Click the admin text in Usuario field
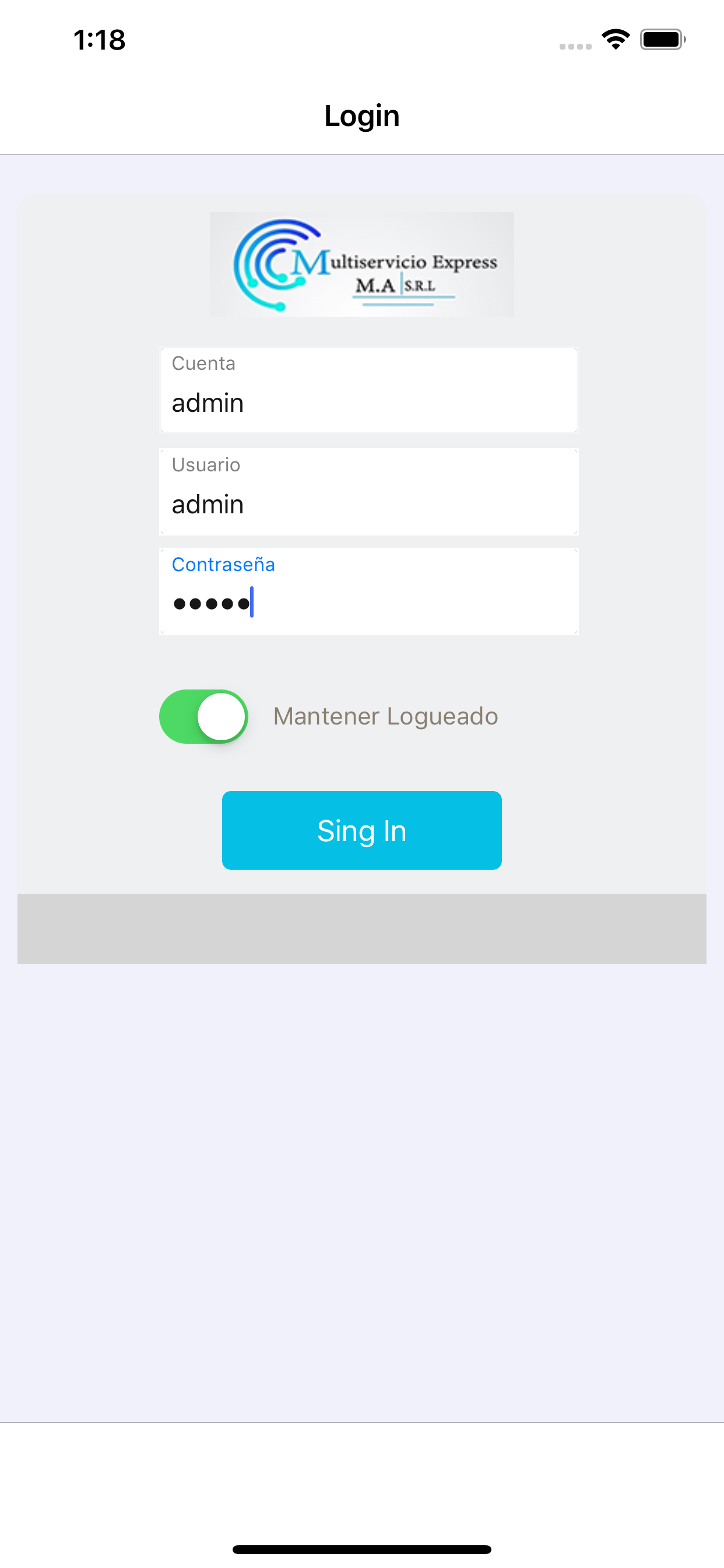 207,504
